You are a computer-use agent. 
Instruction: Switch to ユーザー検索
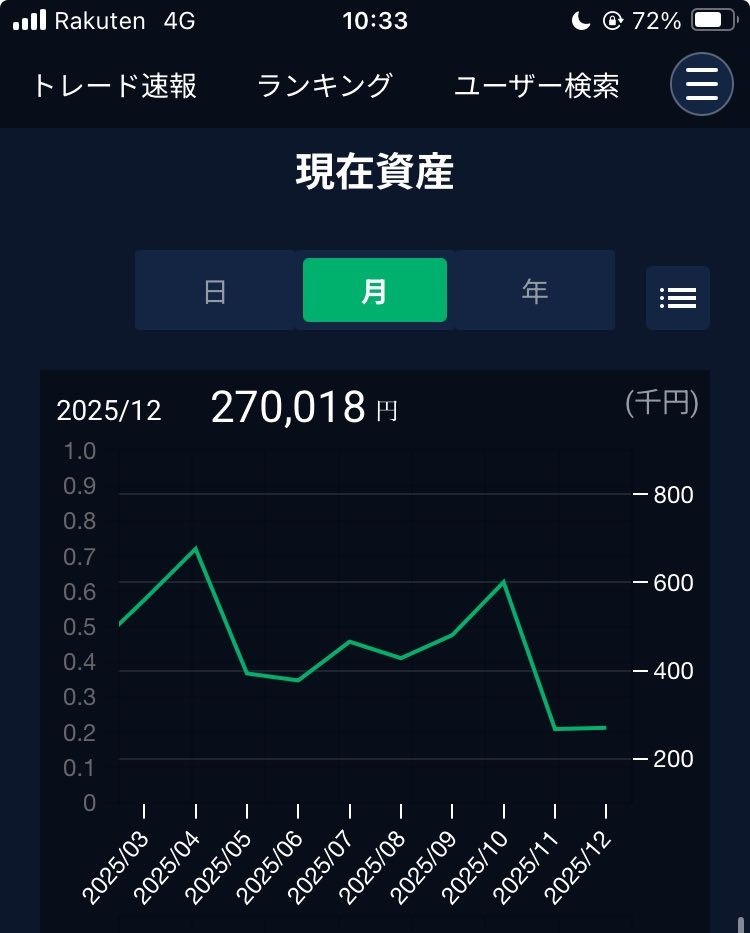pos(536,86)
